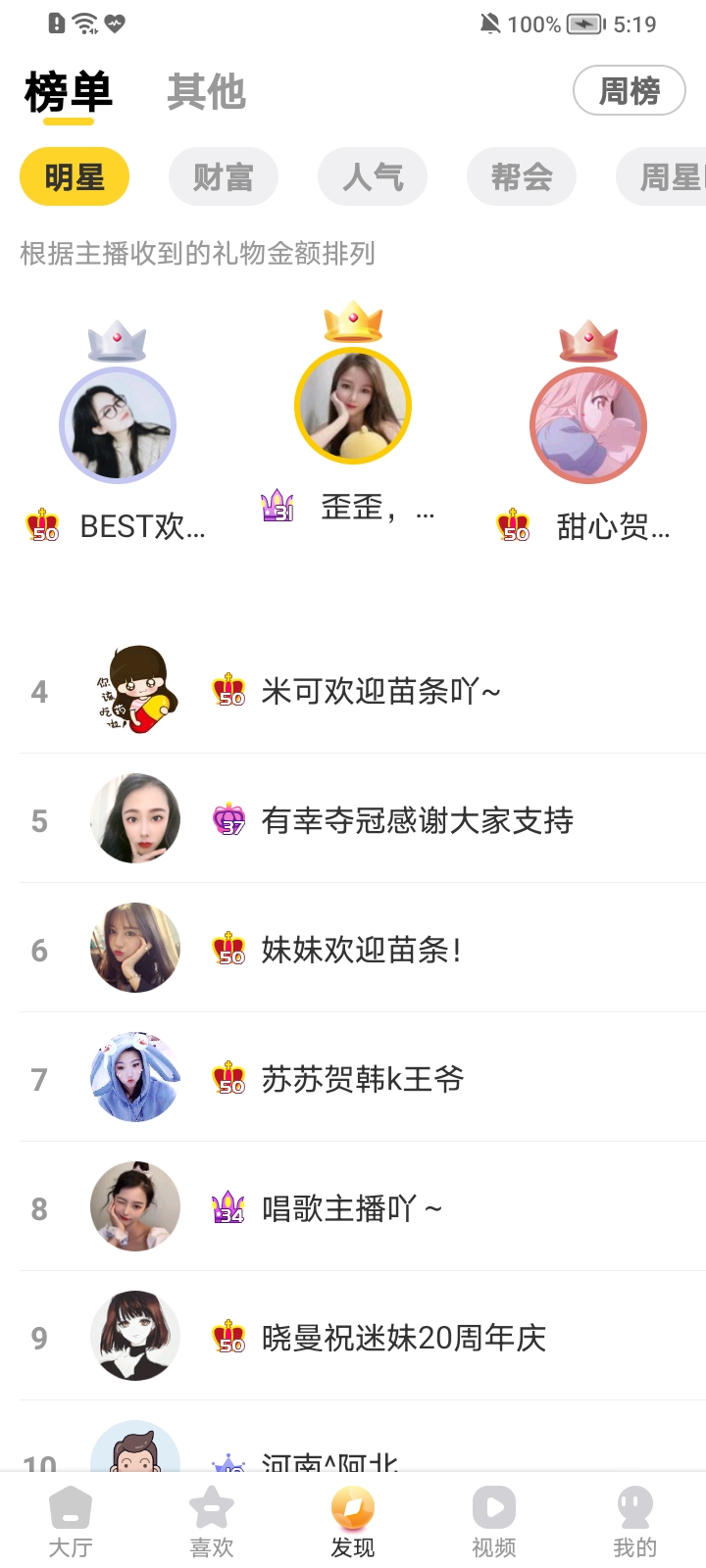Select the 帮会 filter option
The height and width of the screenshot is (1568, 706).
(x=522, y=176)
